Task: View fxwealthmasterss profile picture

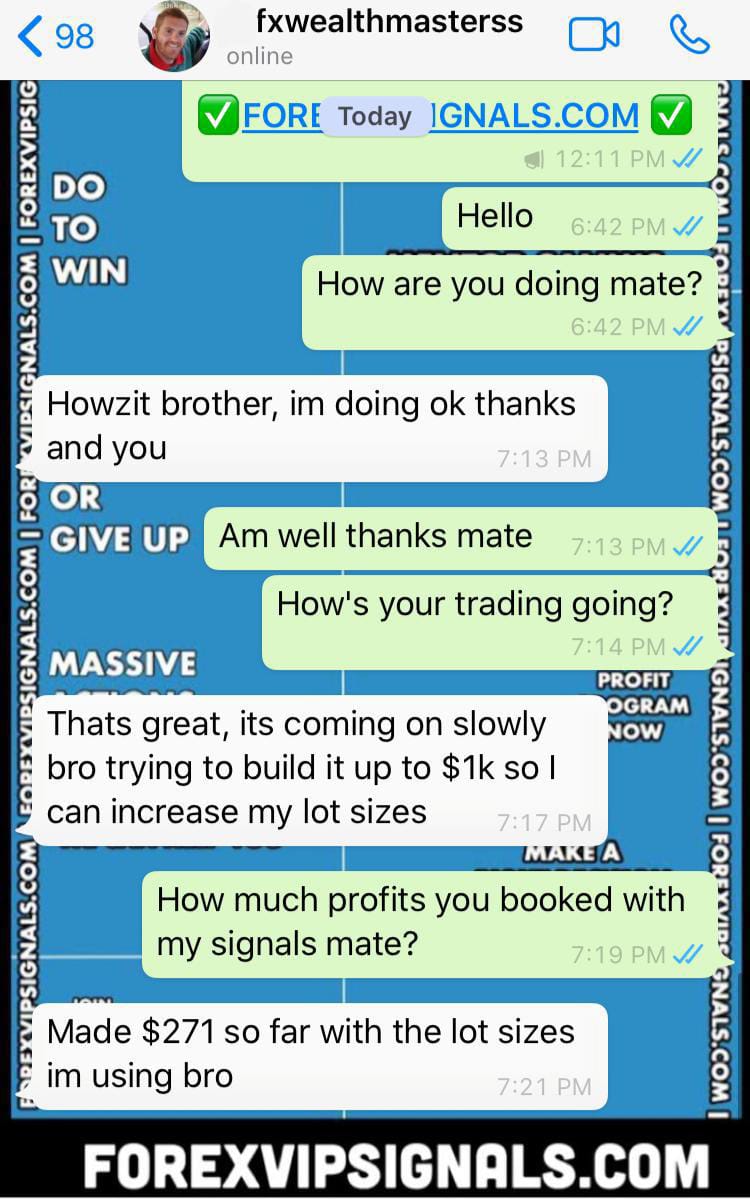Action: point(174,37)
